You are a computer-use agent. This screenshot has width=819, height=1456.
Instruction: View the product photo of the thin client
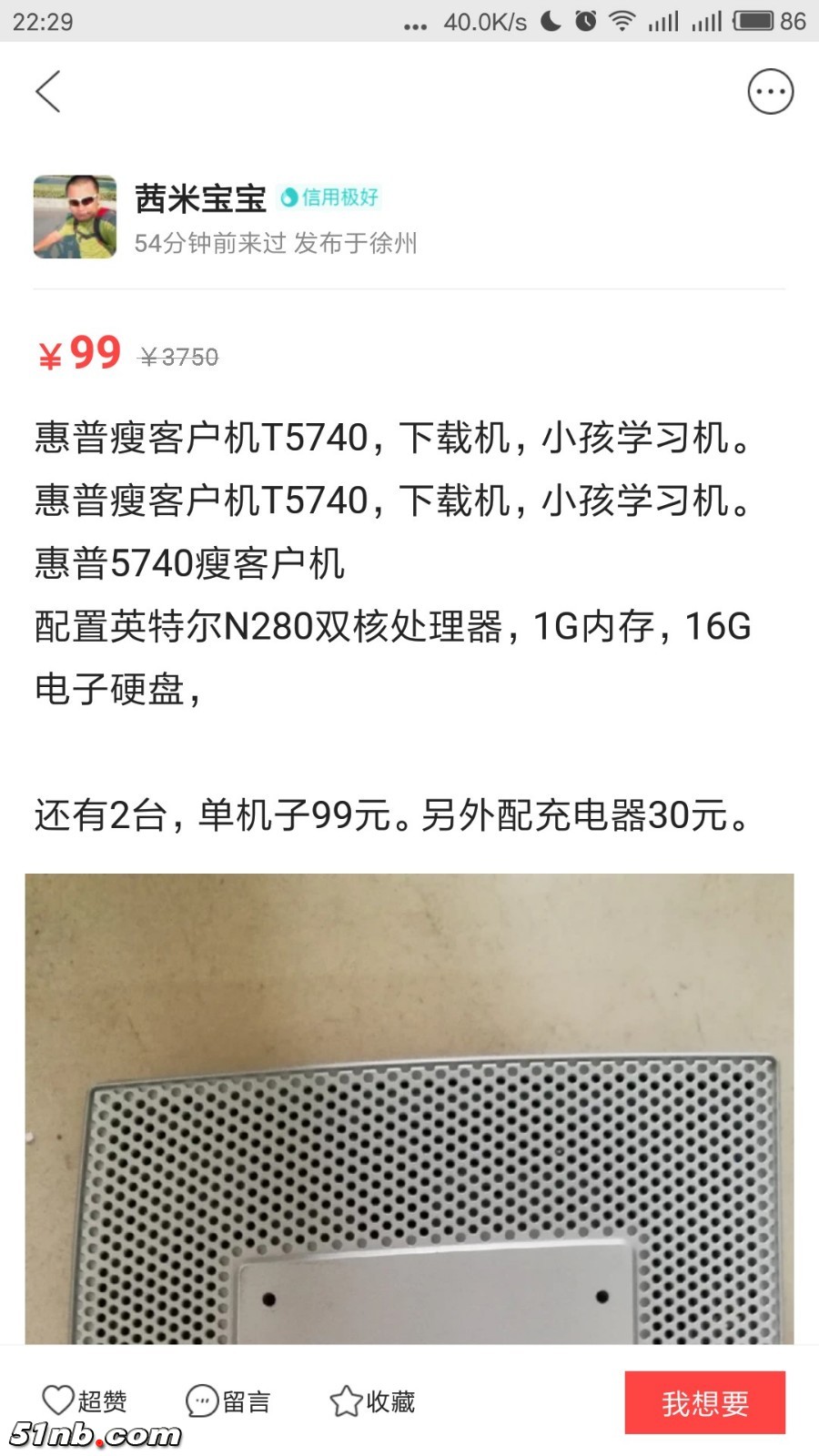click(x=409, y=1108)
